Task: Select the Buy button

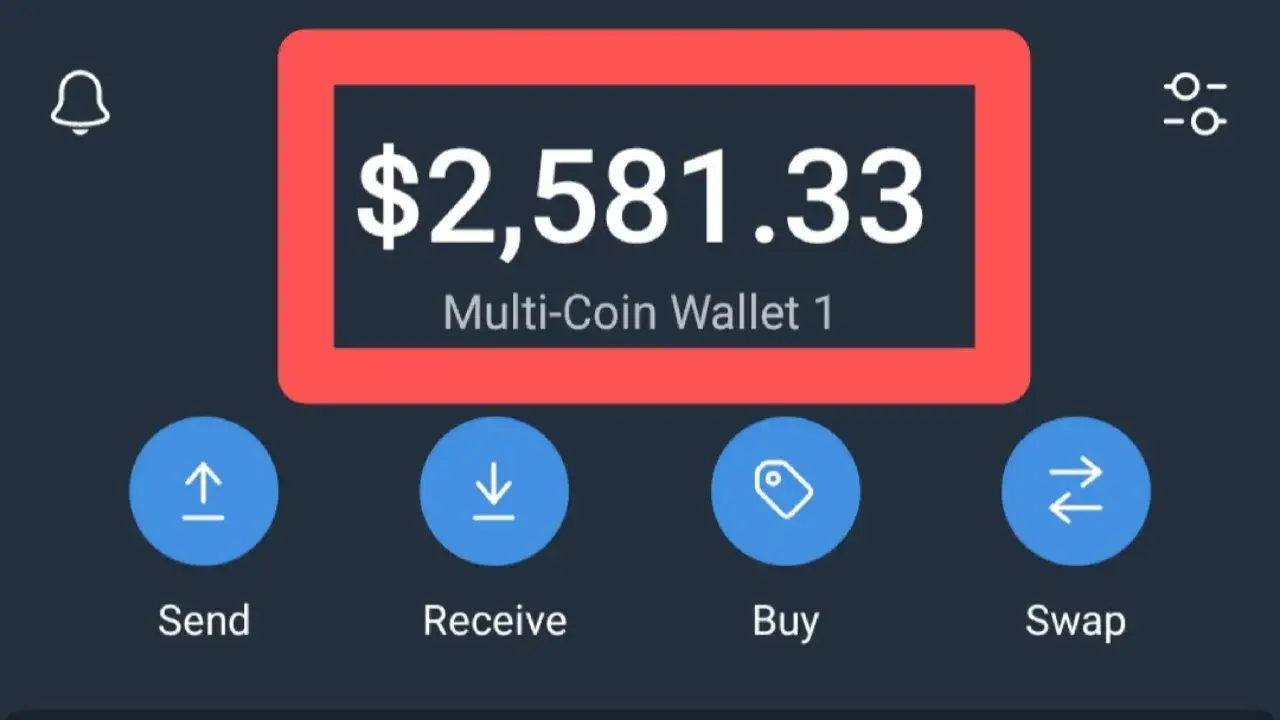Action: click(x=785, y=492)
